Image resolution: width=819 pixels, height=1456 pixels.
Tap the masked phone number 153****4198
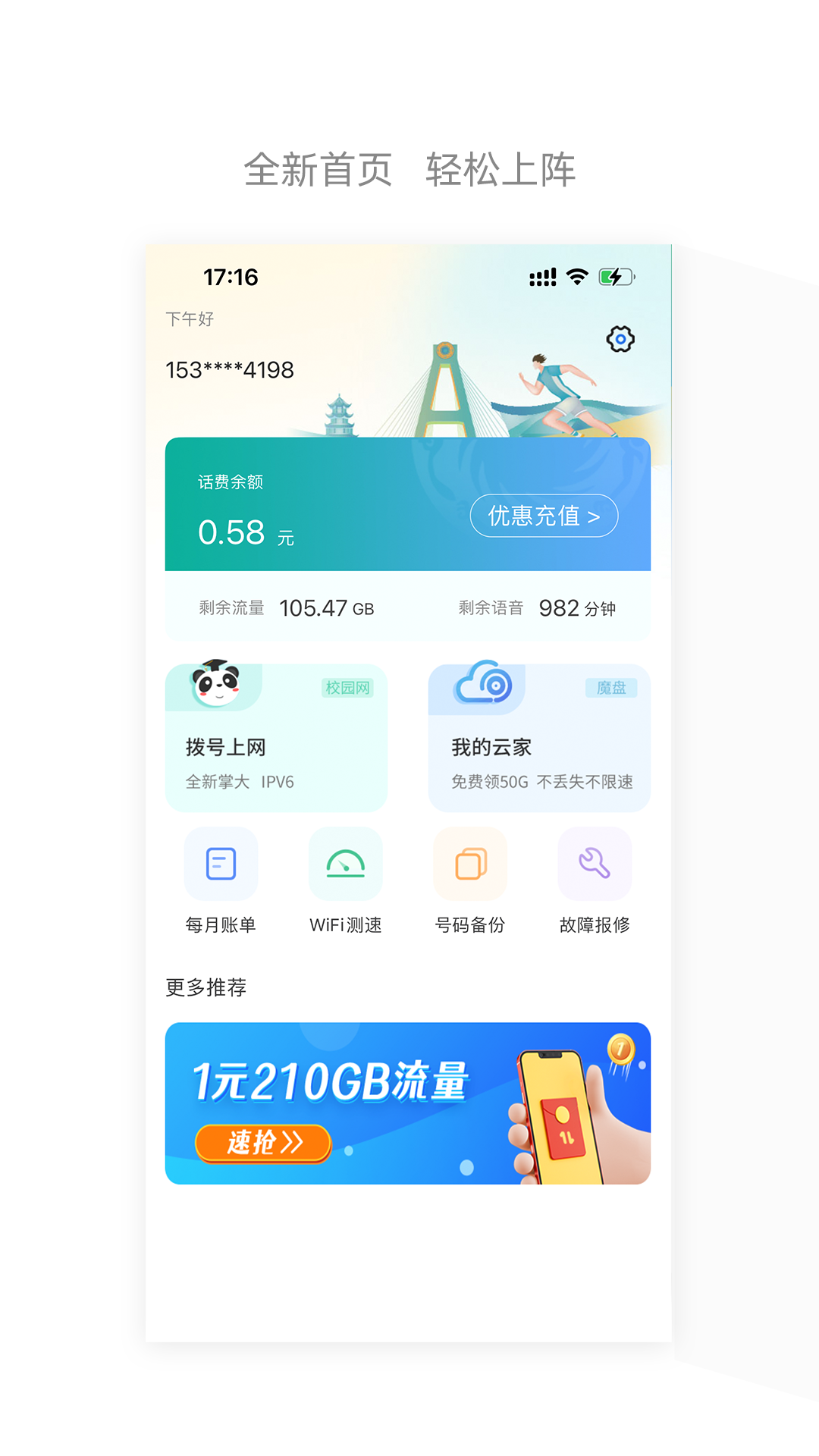pyautogui.click(x=231, y=369)
